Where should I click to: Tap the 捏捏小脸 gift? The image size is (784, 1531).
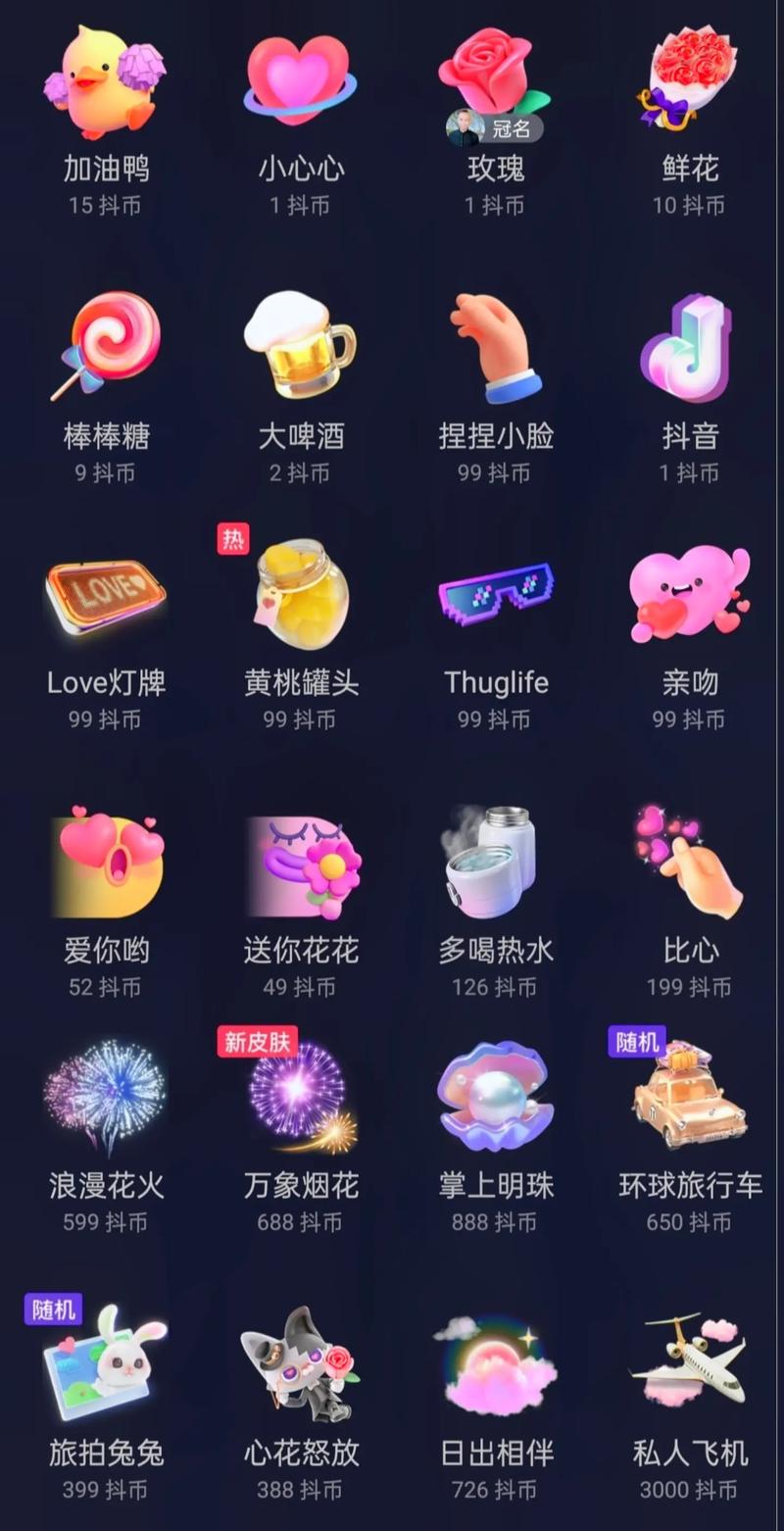tap(495, 349)
